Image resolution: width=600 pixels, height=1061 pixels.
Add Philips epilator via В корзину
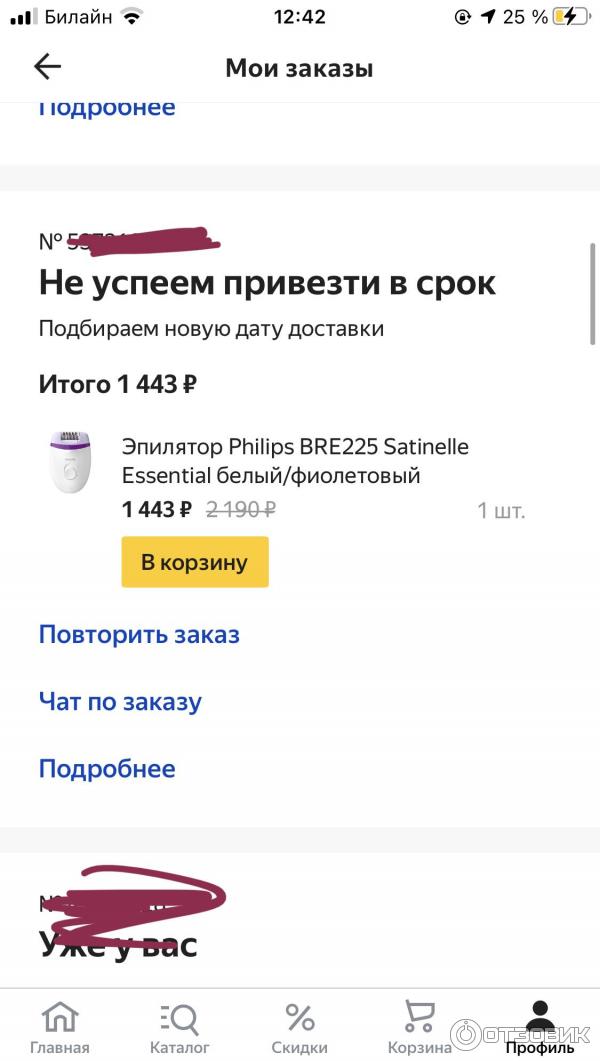pyautogui.click(x=195, y=562)
